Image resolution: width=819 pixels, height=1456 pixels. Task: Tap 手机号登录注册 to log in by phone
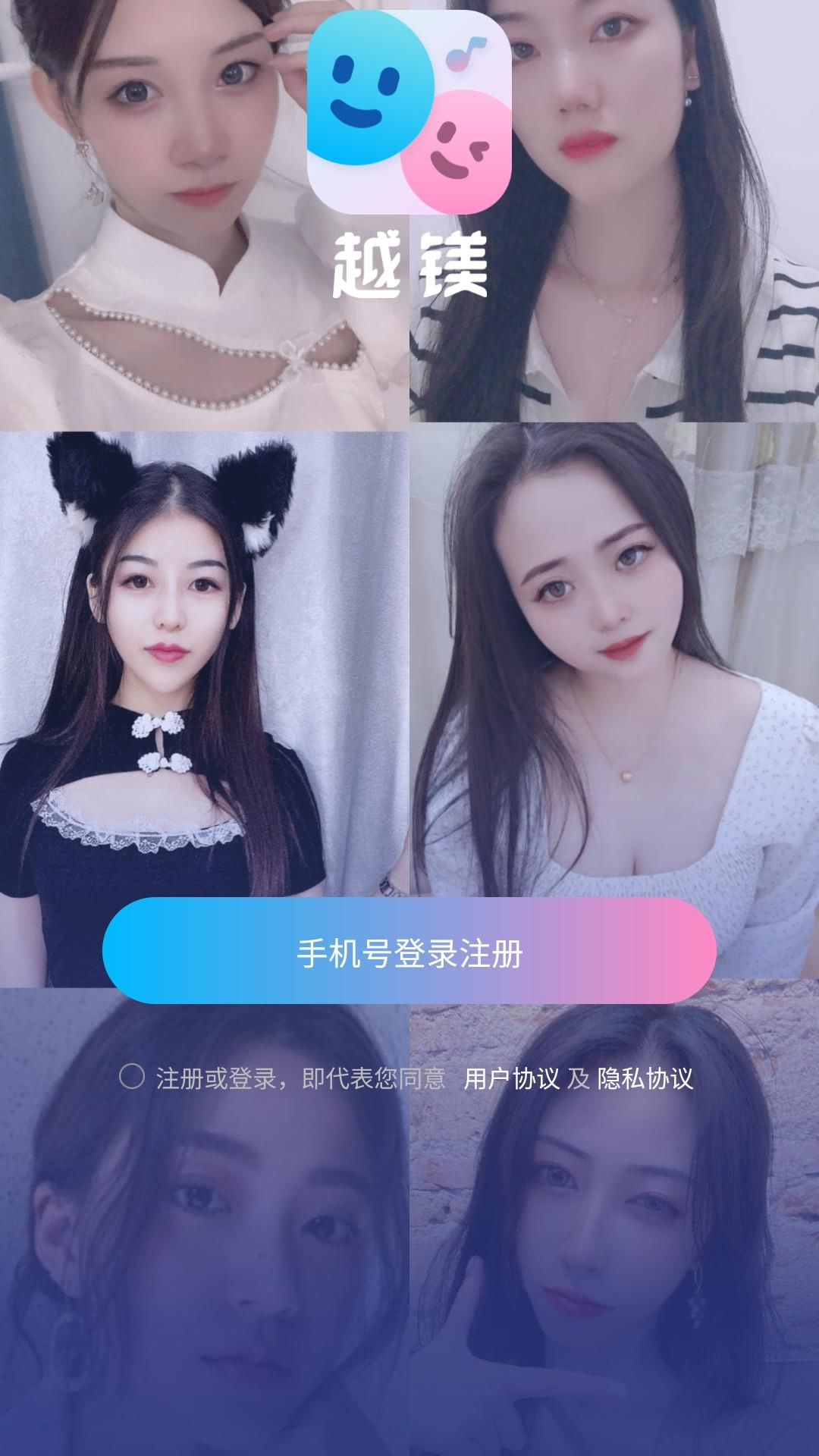pyautogui.click(x=409, y=952)
